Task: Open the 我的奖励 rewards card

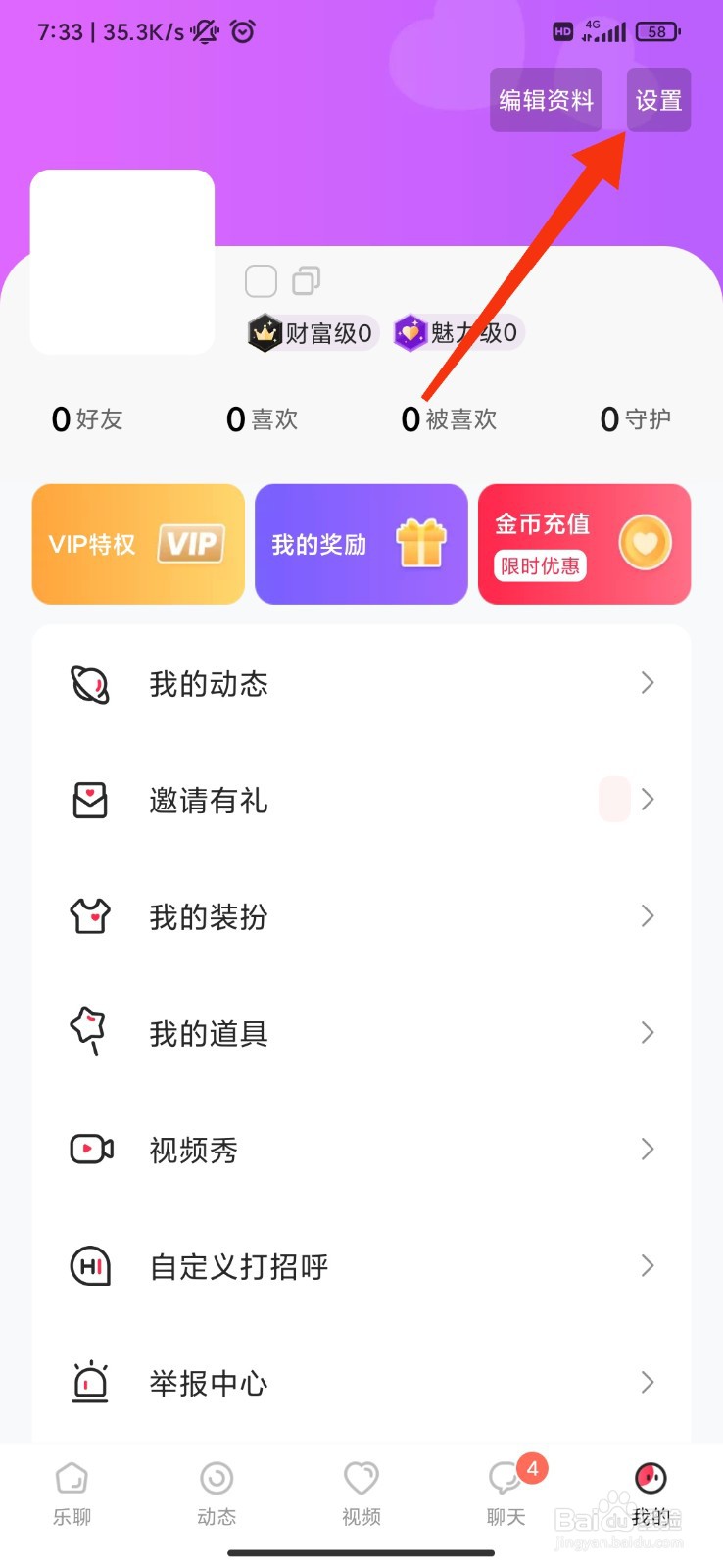Action: pos(361,544)
